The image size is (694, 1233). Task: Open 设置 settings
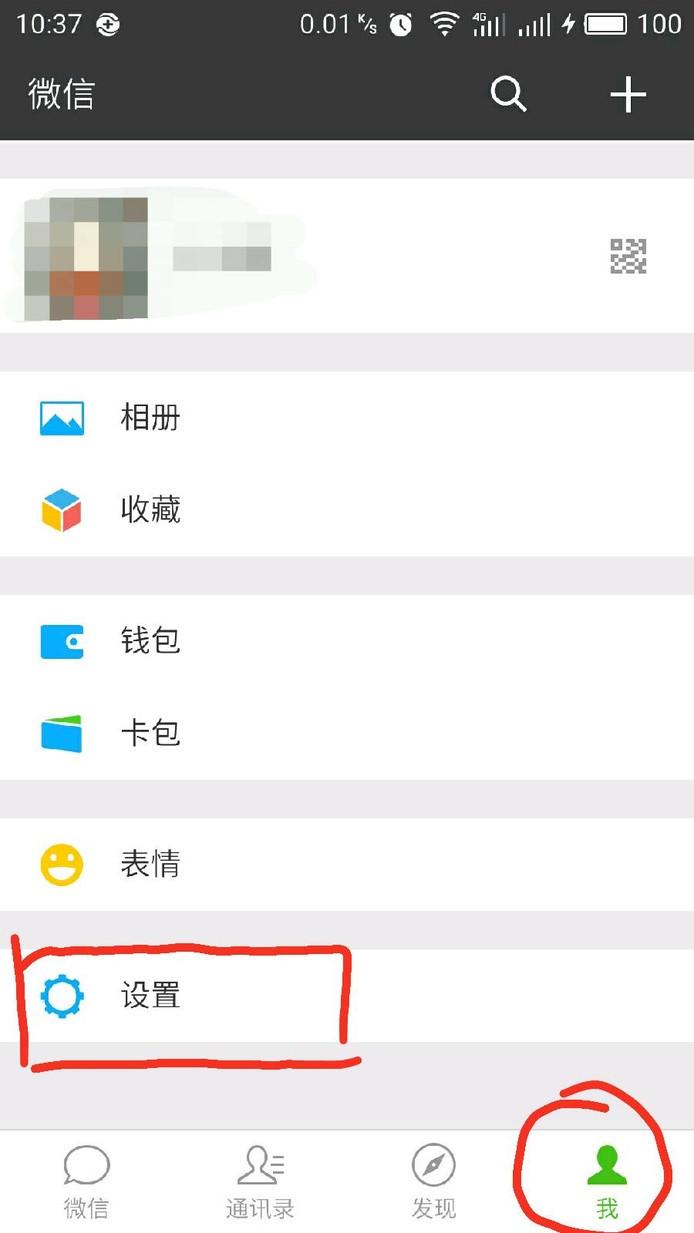click(347, 996)
